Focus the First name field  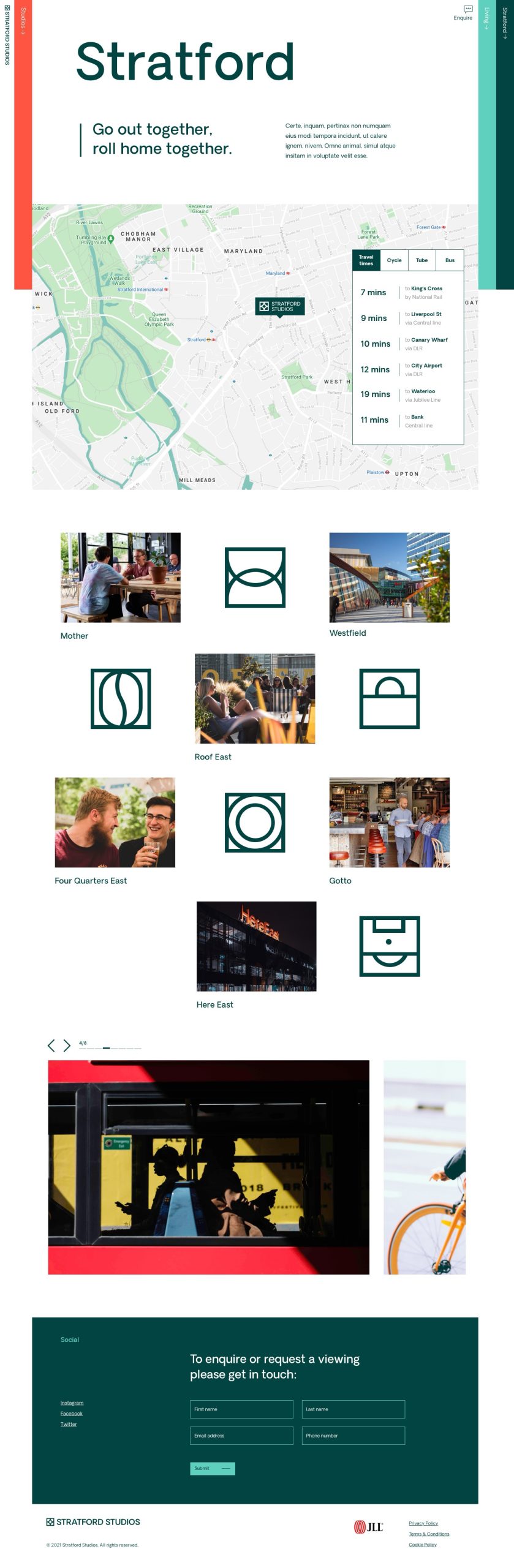click(x=241, y=1409)
